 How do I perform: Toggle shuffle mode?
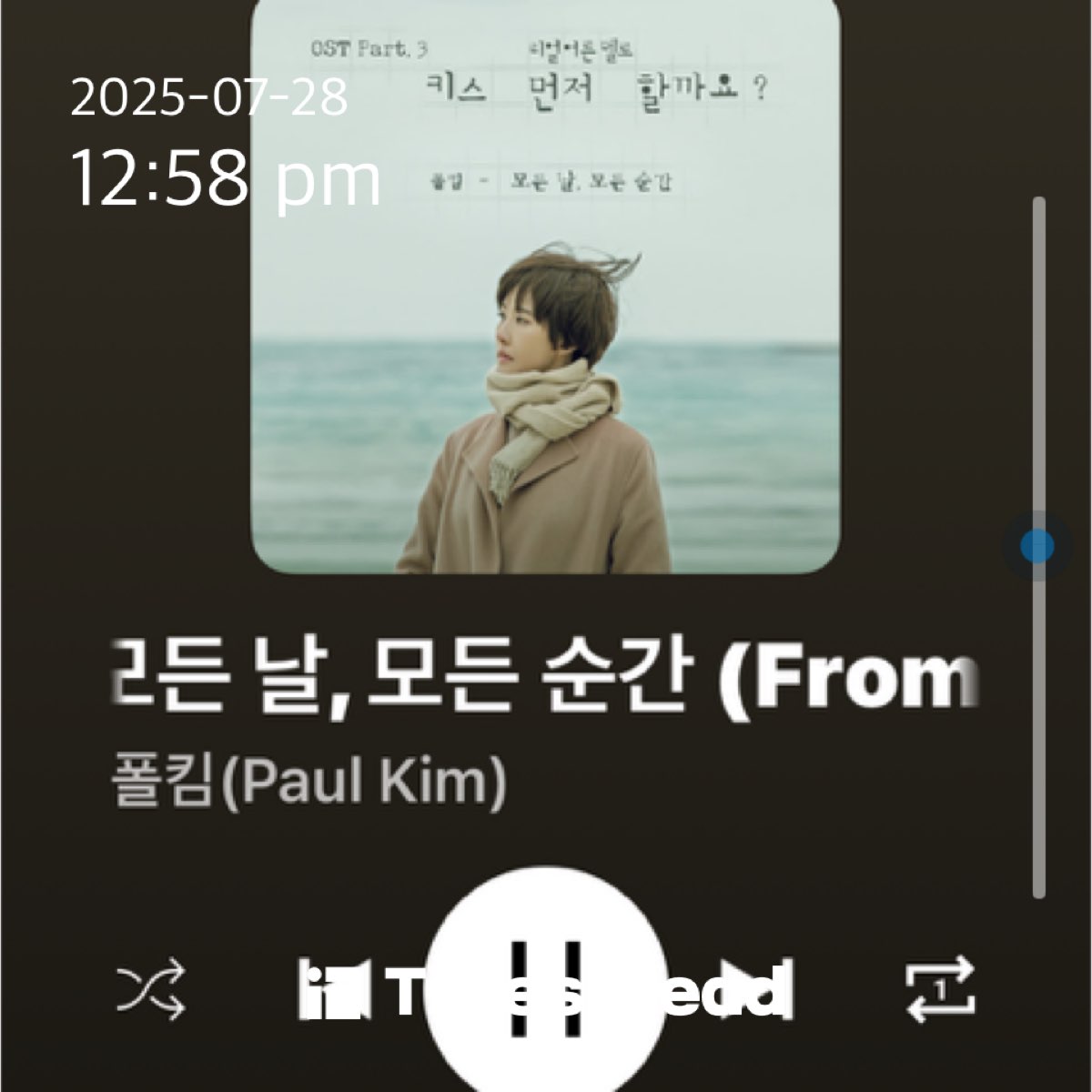tap(152, 989)
